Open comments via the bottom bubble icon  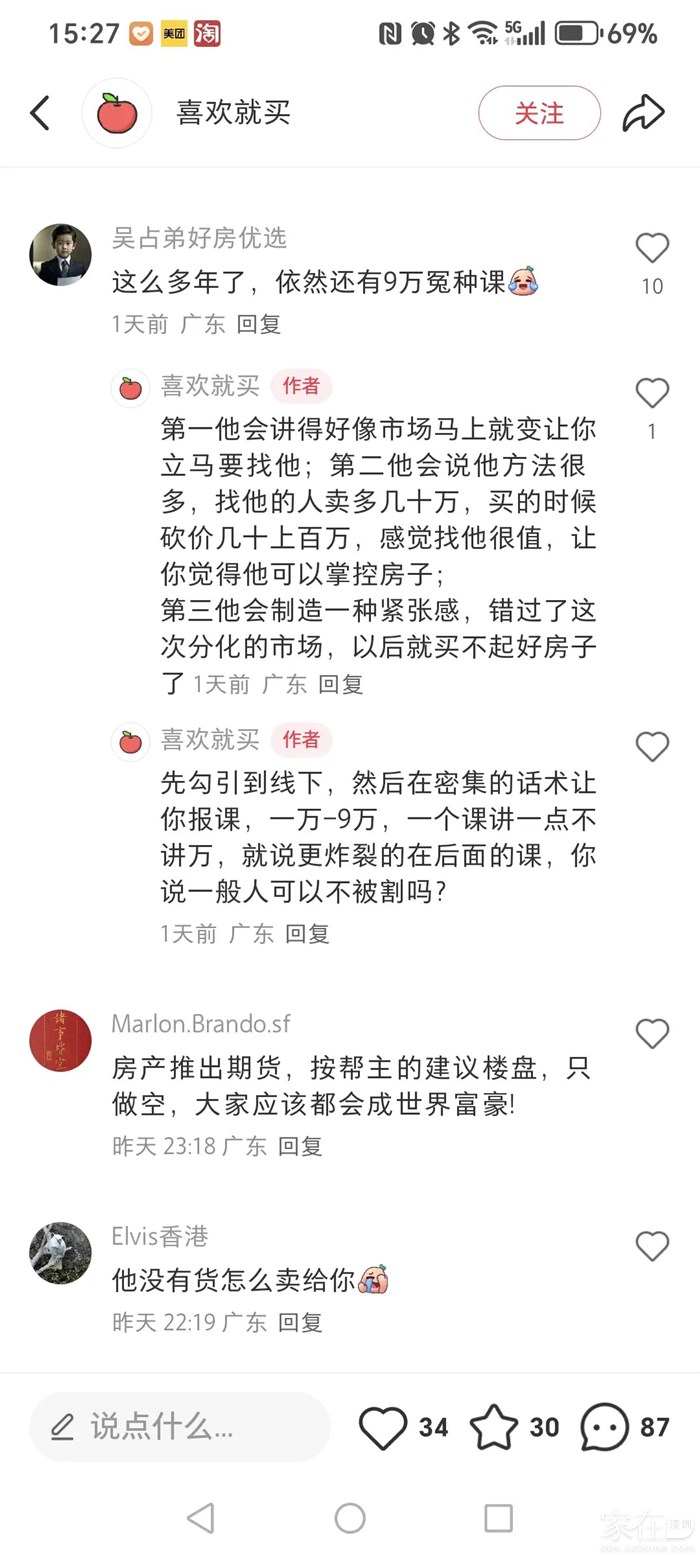605,1427
